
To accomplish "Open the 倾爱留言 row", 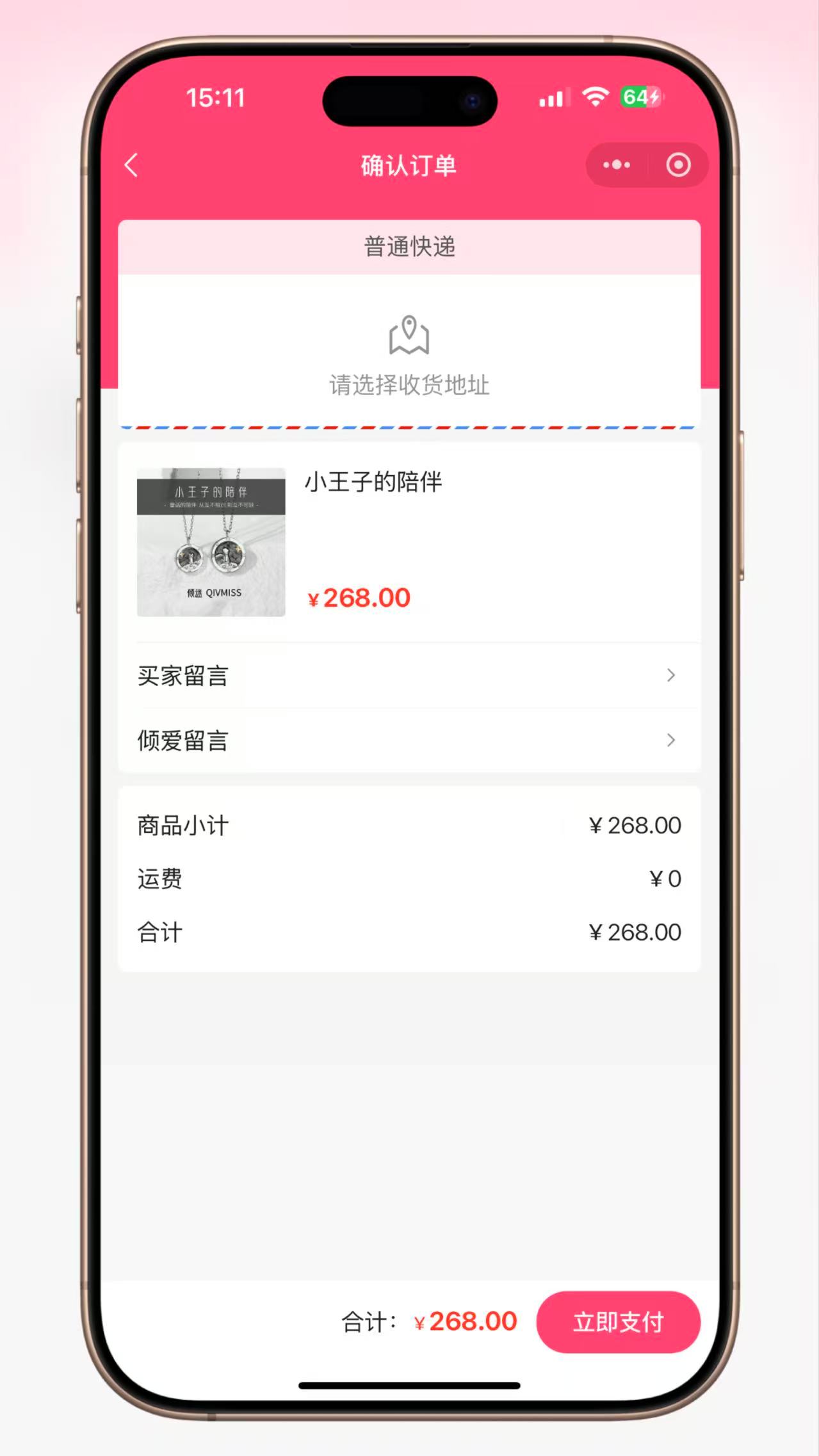I will (x=409, y=740).
